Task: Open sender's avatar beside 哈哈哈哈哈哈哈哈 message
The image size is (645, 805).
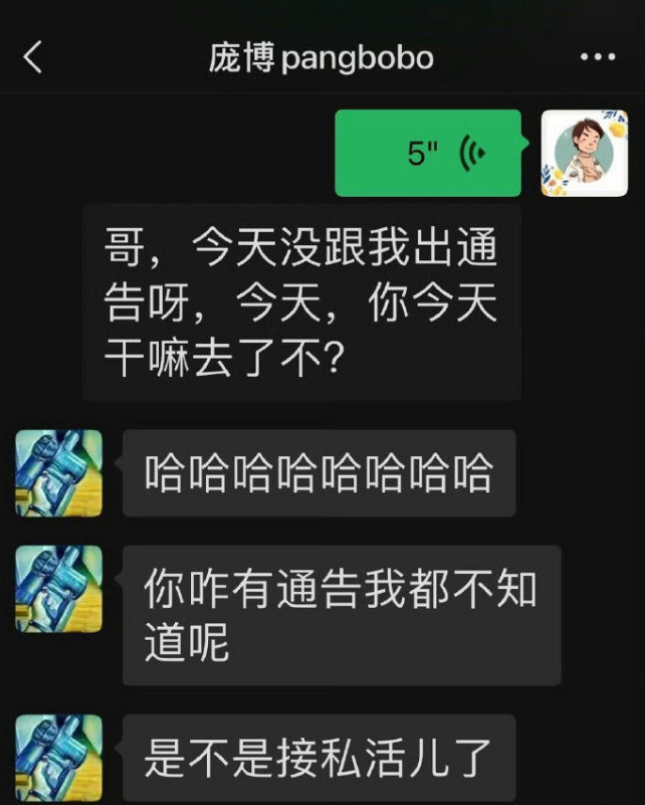Action: (59, 473)
